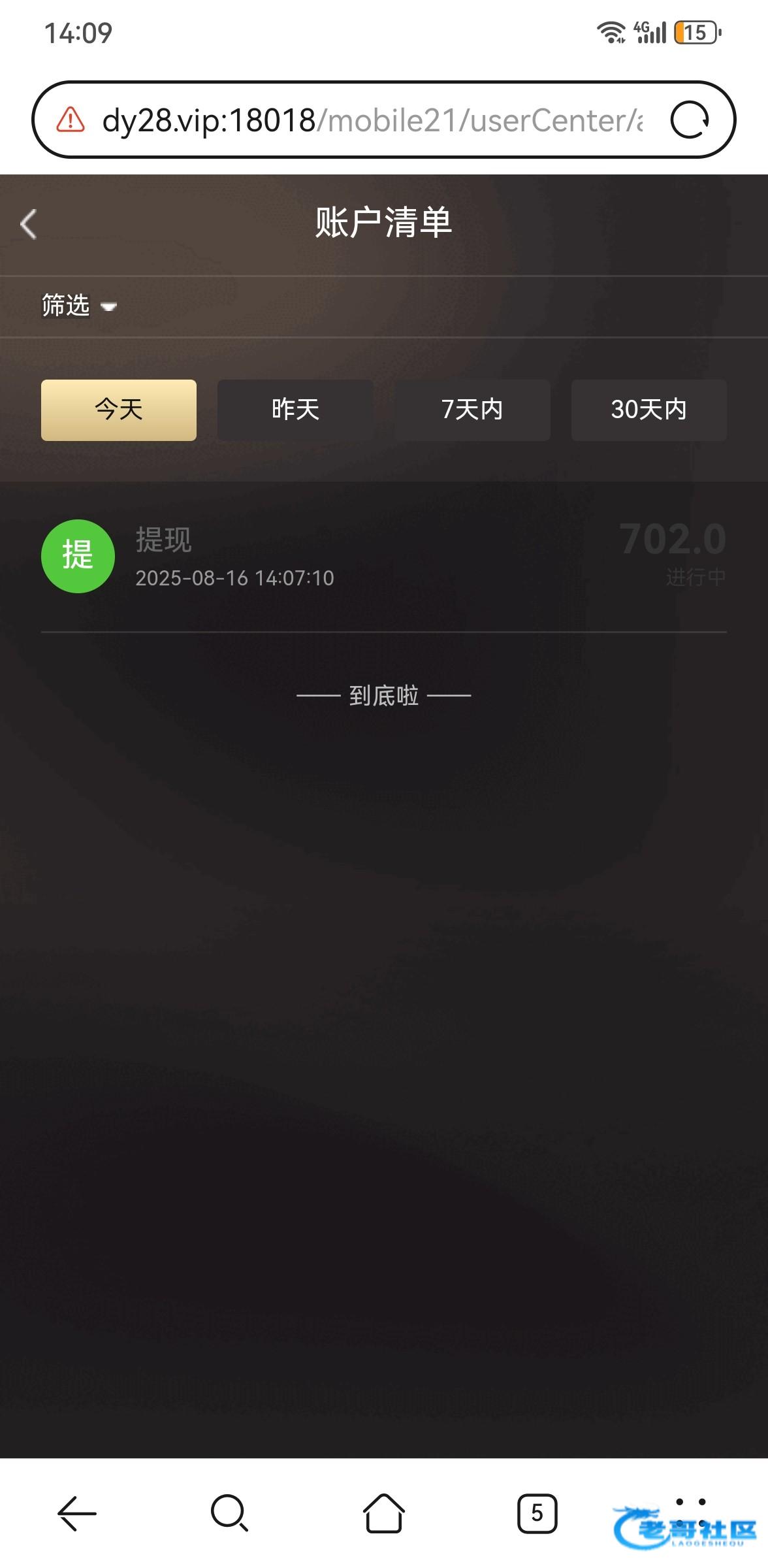Open the tab switcher showing 5 tabs
This screenshot has width=768, height=1568.
coord(537,1513)
